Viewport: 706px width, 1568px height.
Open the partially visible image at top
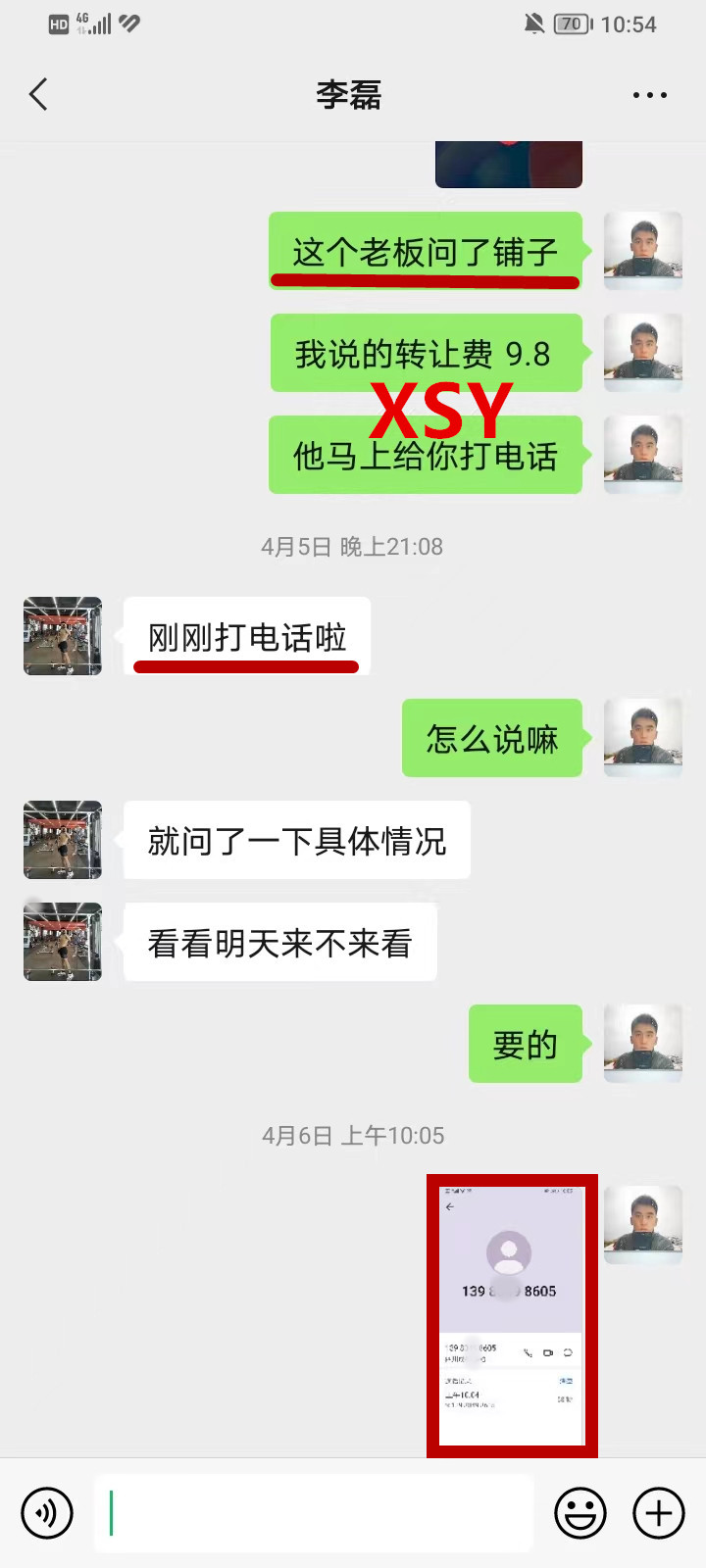(x=508, y=164)
